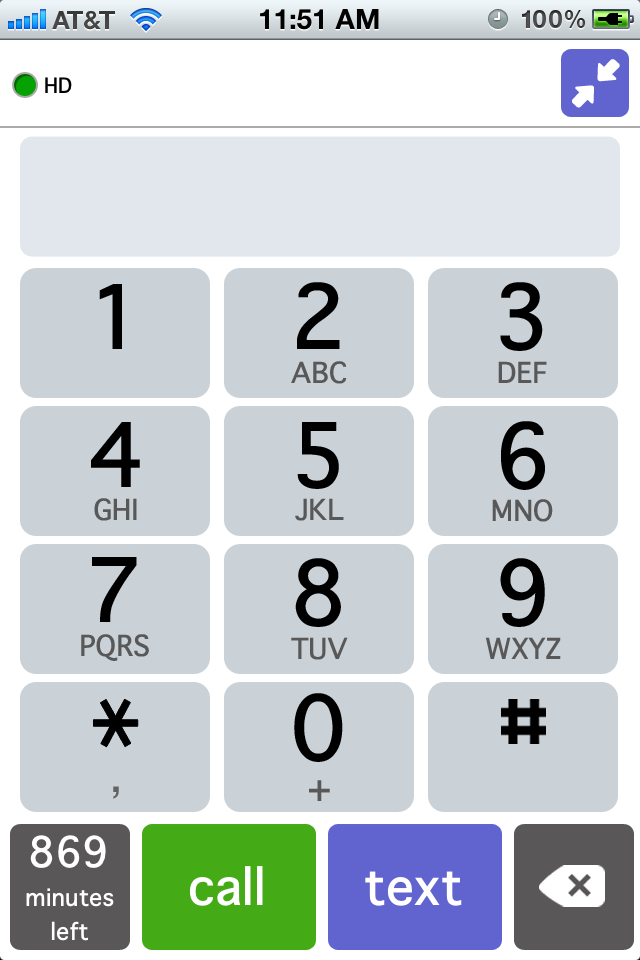The width and height of the screenshot is (640, 960).
Task: Tap the 3 DEF key
Action: (x=523, y=333)
